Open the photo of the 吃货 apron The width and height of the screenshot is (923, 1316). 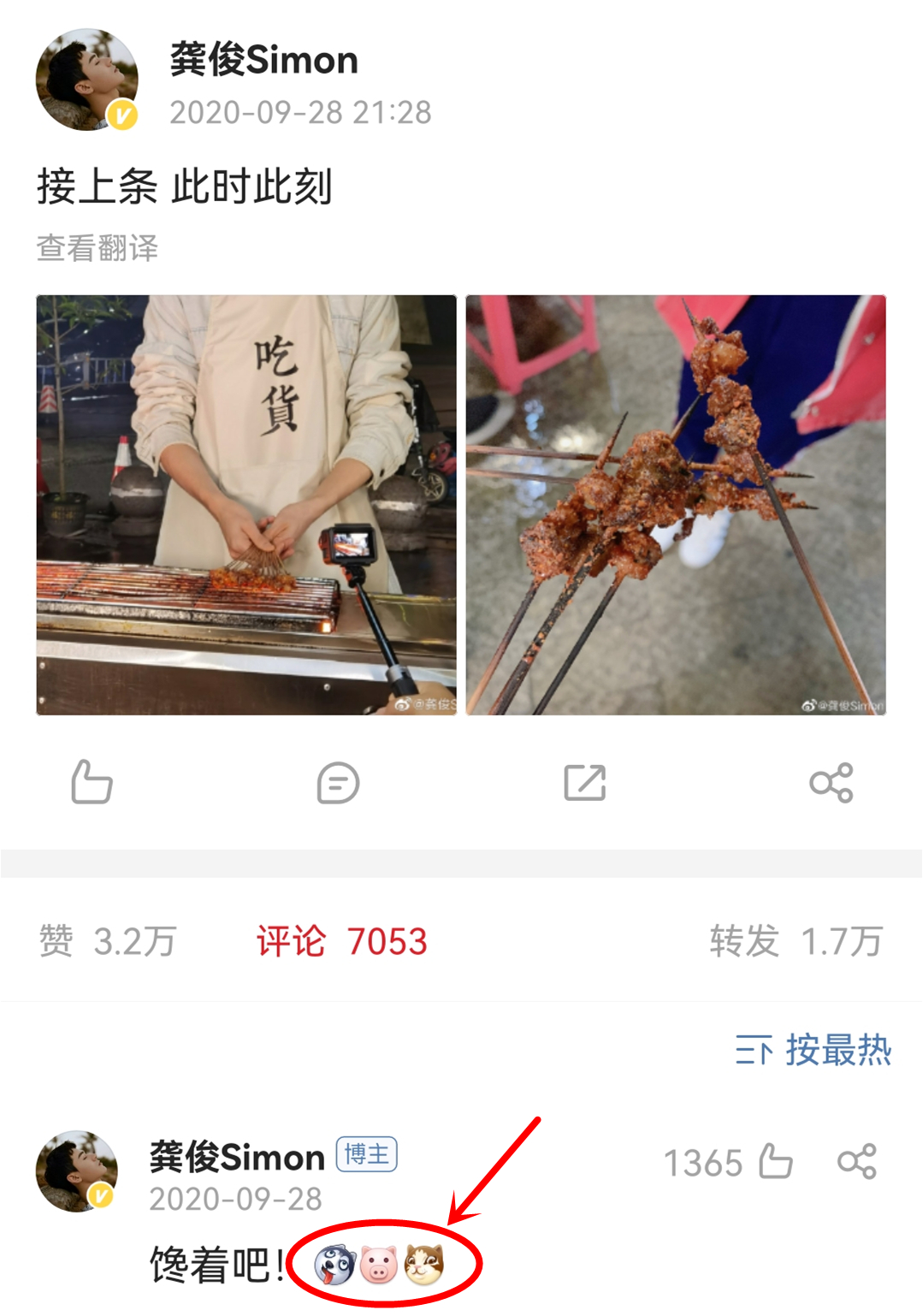246,505
